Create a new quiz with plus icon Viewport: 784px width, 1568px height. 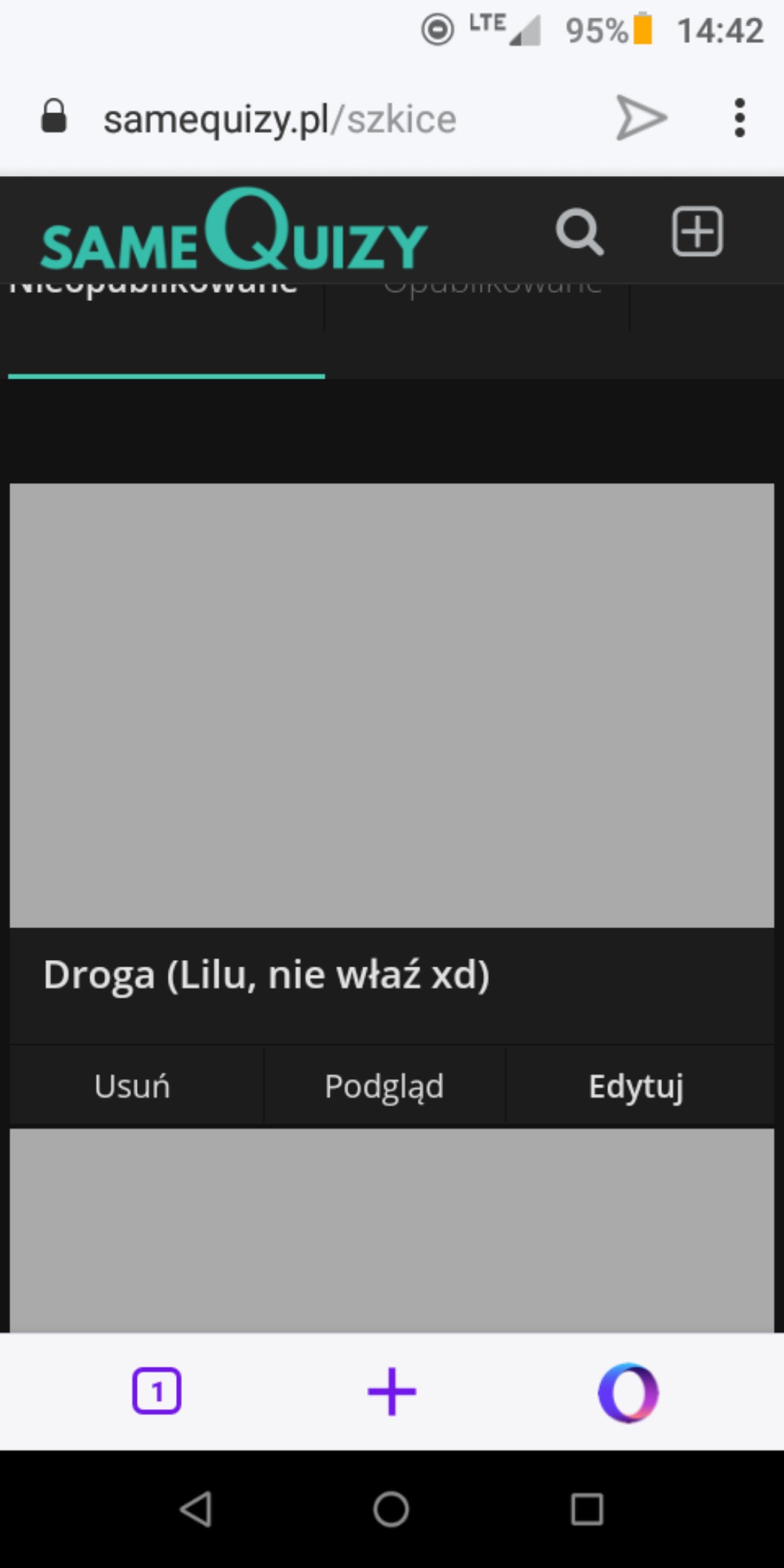point(697,232)
